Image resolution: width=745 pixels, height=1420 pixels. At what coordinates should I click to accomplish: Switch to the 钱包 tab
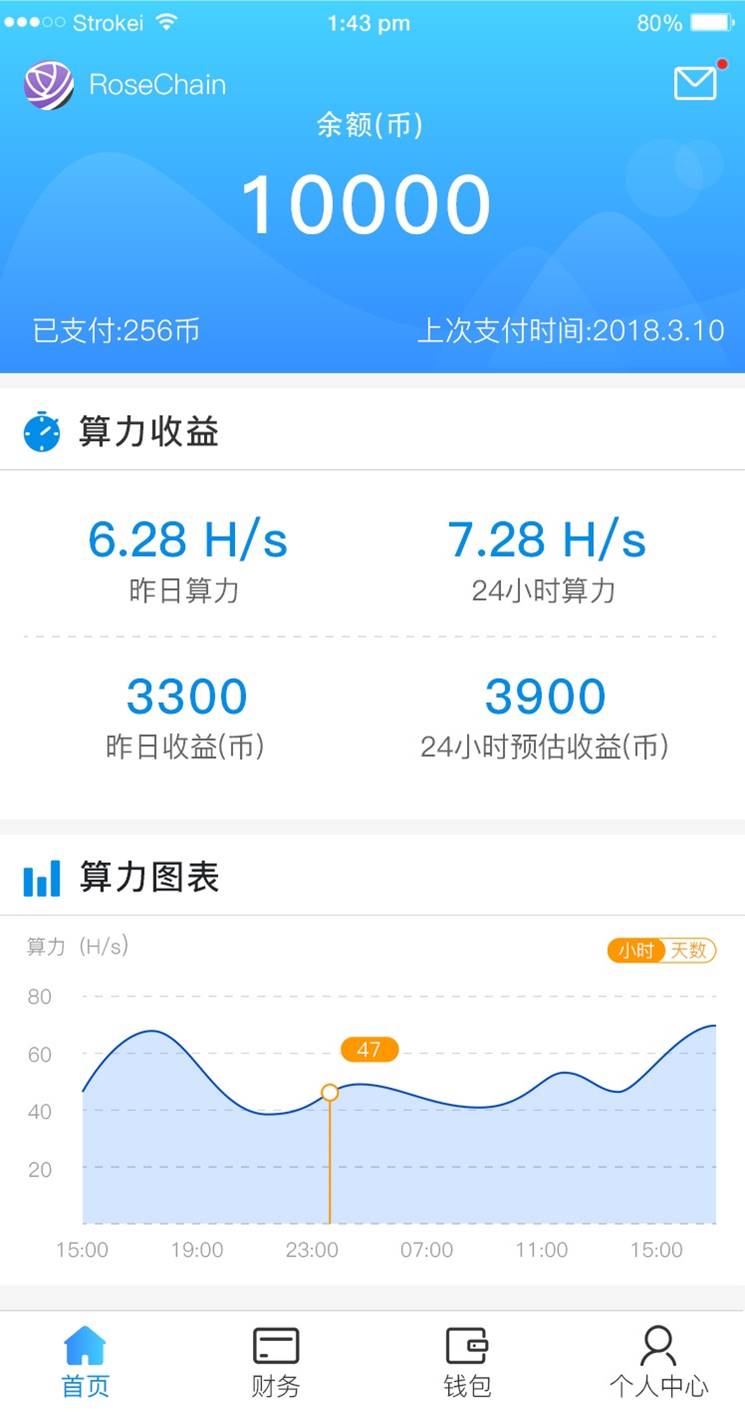click(467, 1362)
